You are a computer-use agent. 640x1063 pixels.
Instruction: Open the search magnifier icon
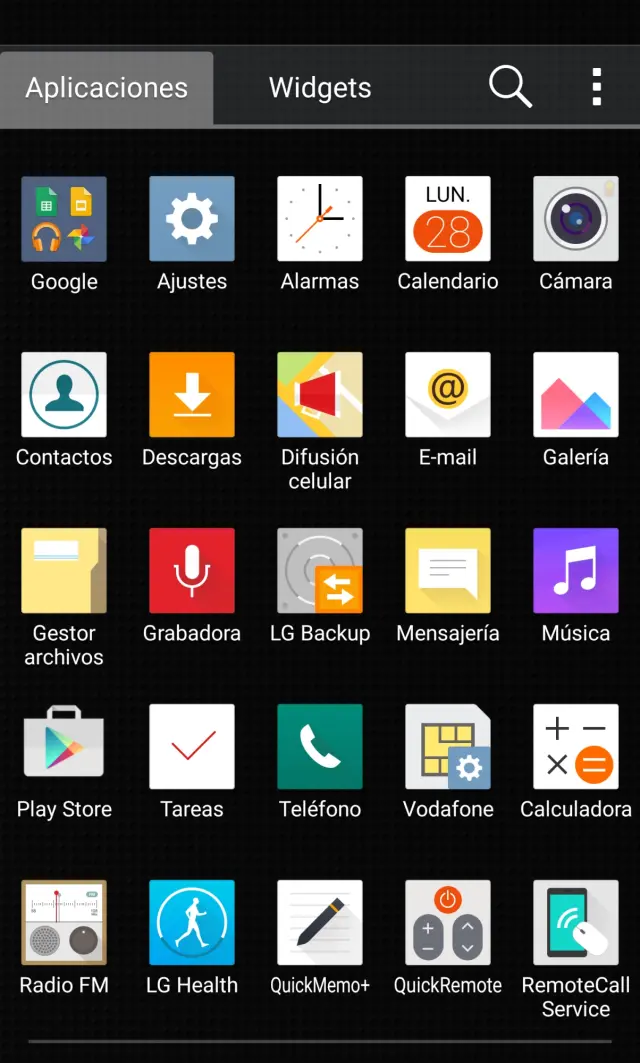[510, 88]
